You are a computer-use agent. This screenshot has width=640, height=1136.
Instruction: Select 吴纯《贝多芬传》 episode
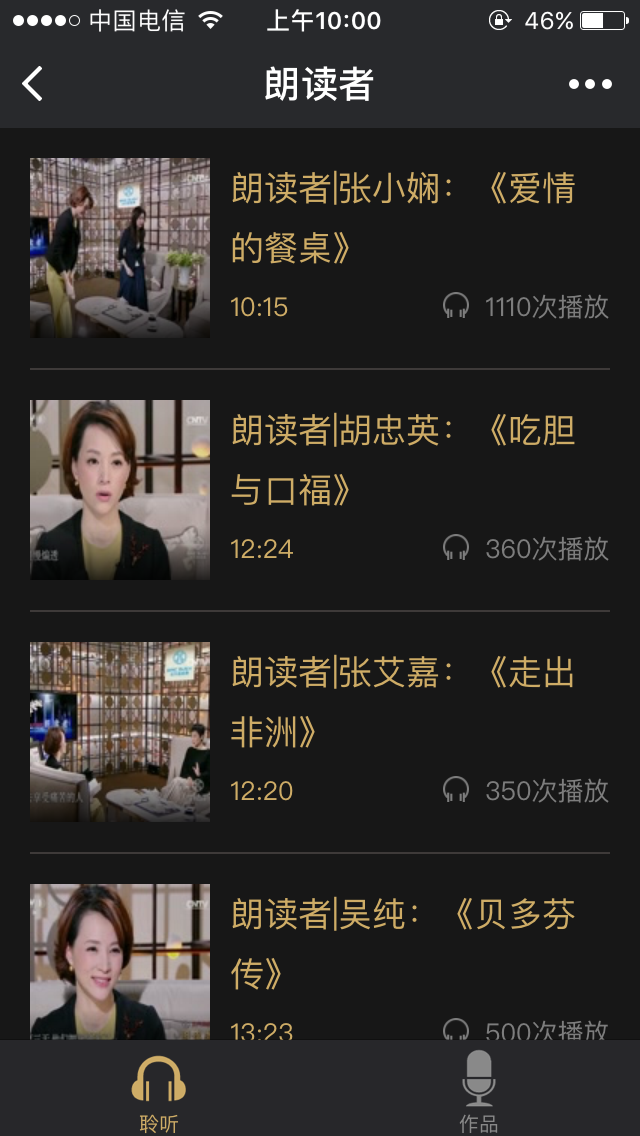(x=320, y=962)
